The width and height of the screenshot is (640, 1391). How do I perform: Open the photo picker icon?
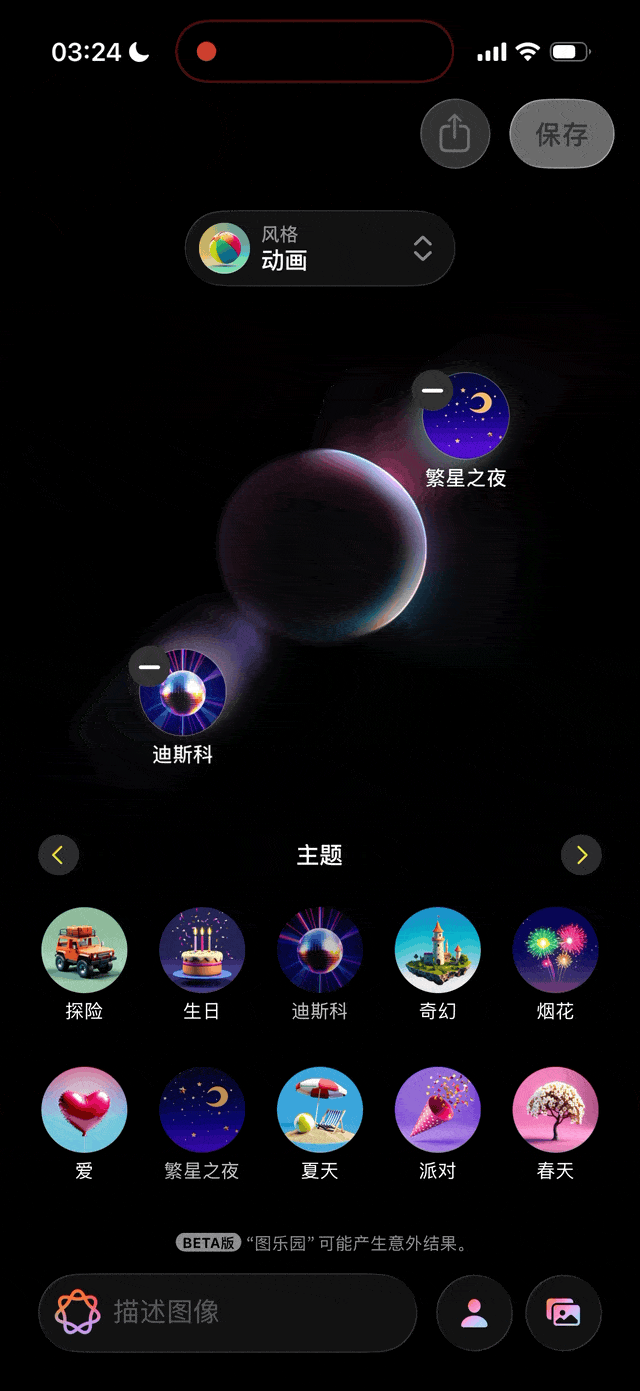(x=564, y=1312)
